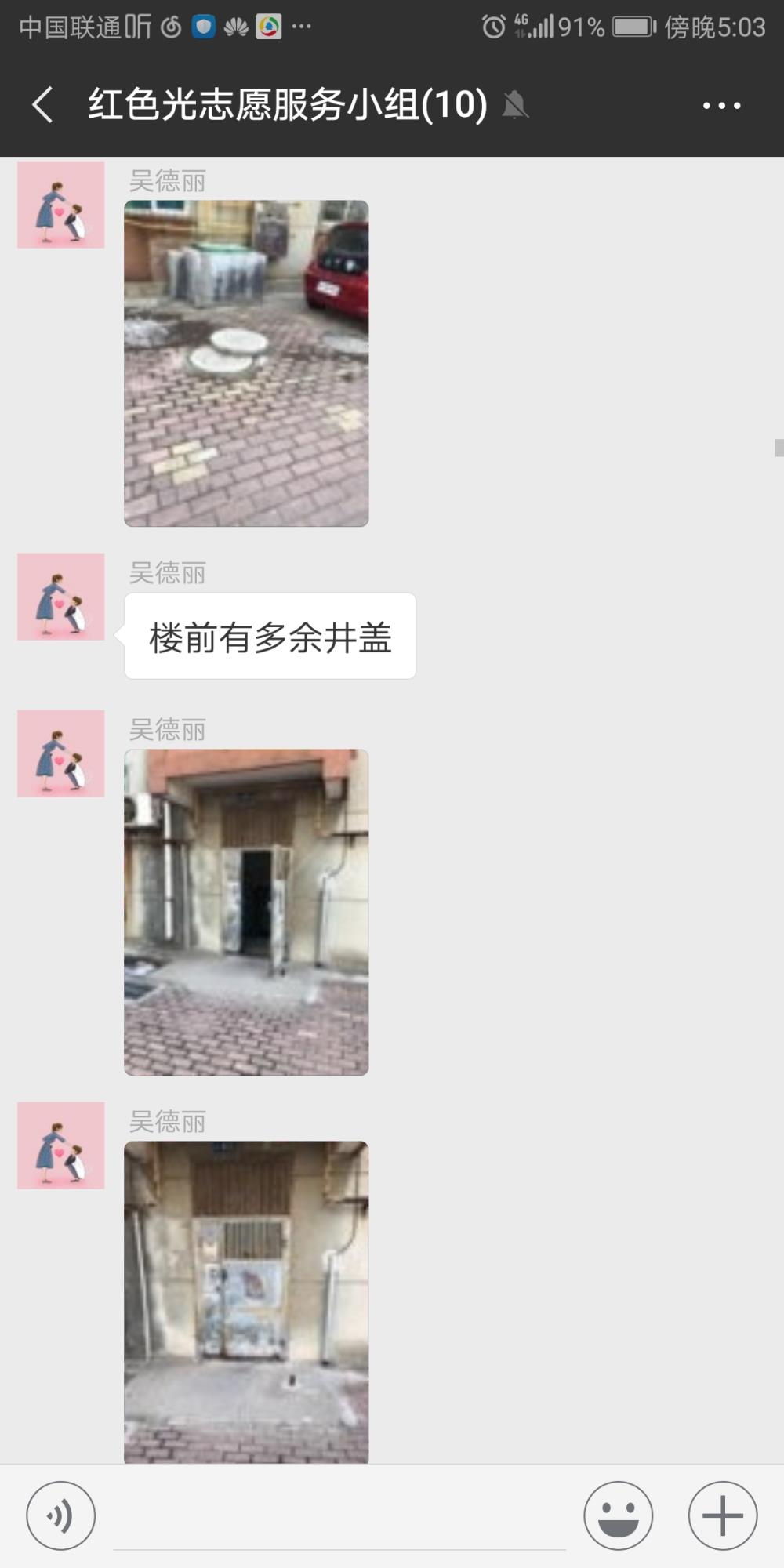Screen dimensions: 784x1568
Task: View the photo with manhole covers
Action: pyautogui.click(x=246, y=363)
